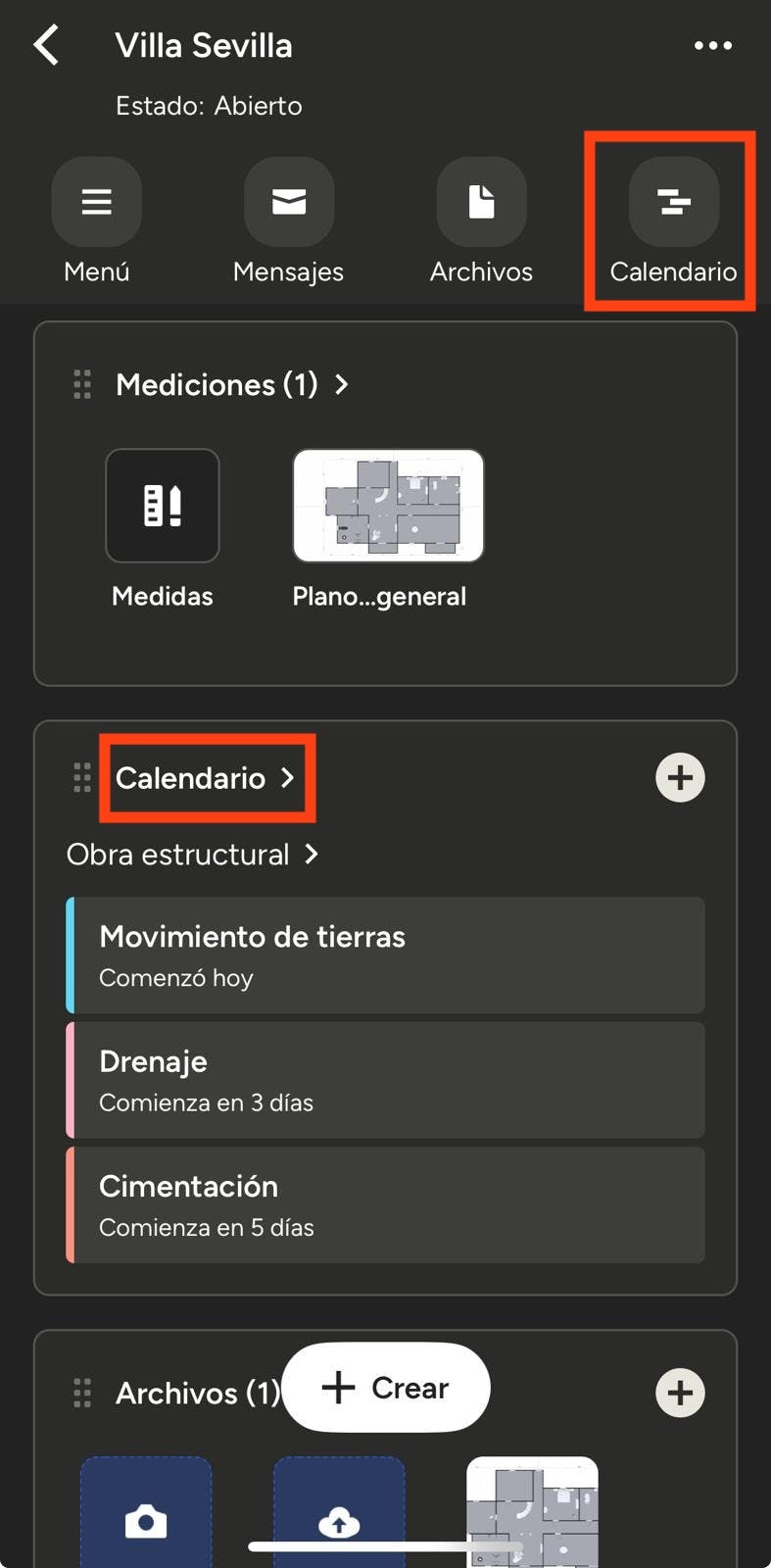Image resolution: width=771 pixels, height=1568 pixels.
Task: Open the Medidas tile
Action: click(163, 506)
